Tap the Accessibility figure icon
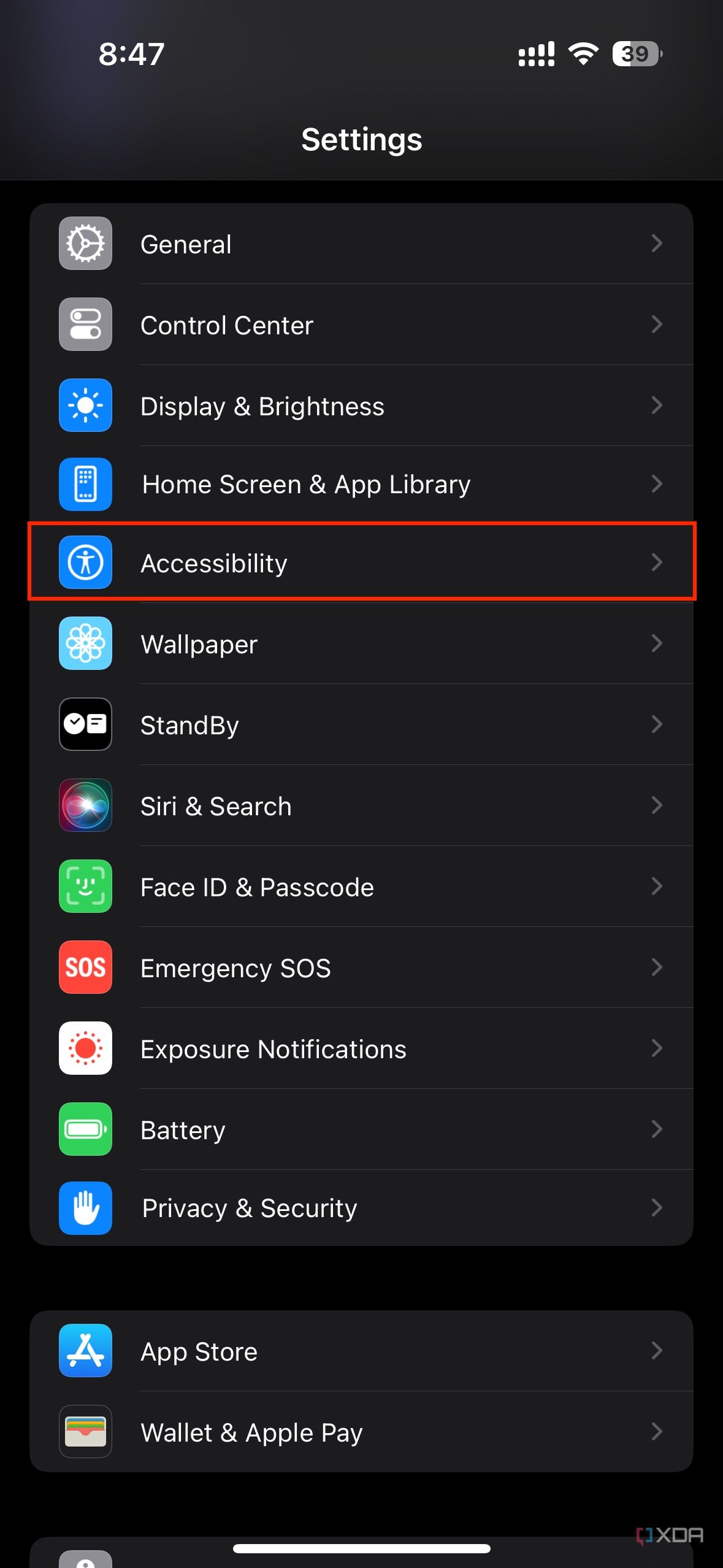This screenshot has height=1568, width=723. tap(85, 563)
